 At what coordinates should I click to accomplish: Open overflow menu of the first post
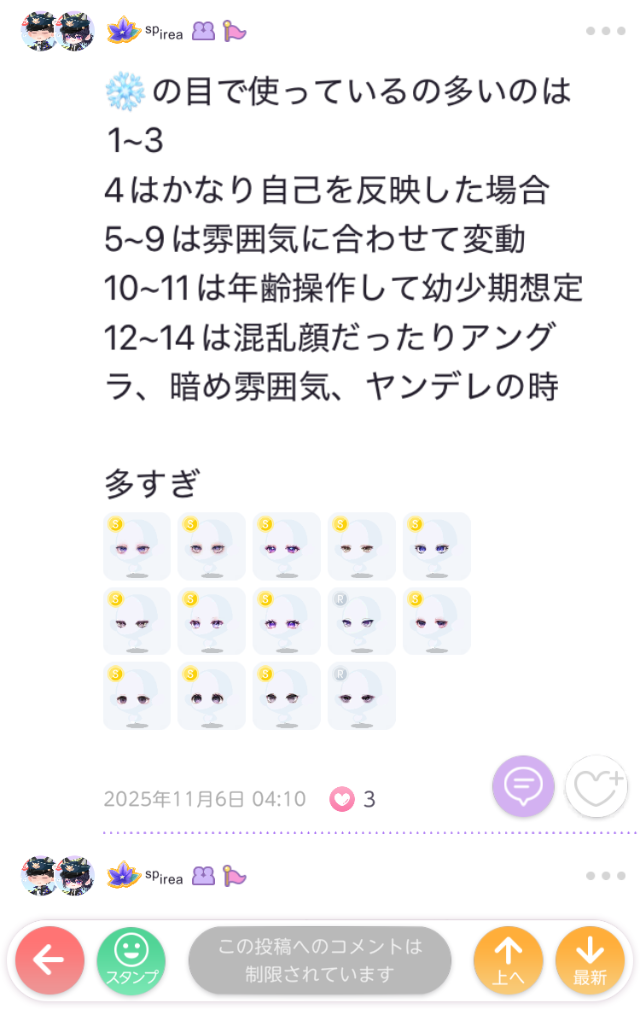click(x=605, y=31)
